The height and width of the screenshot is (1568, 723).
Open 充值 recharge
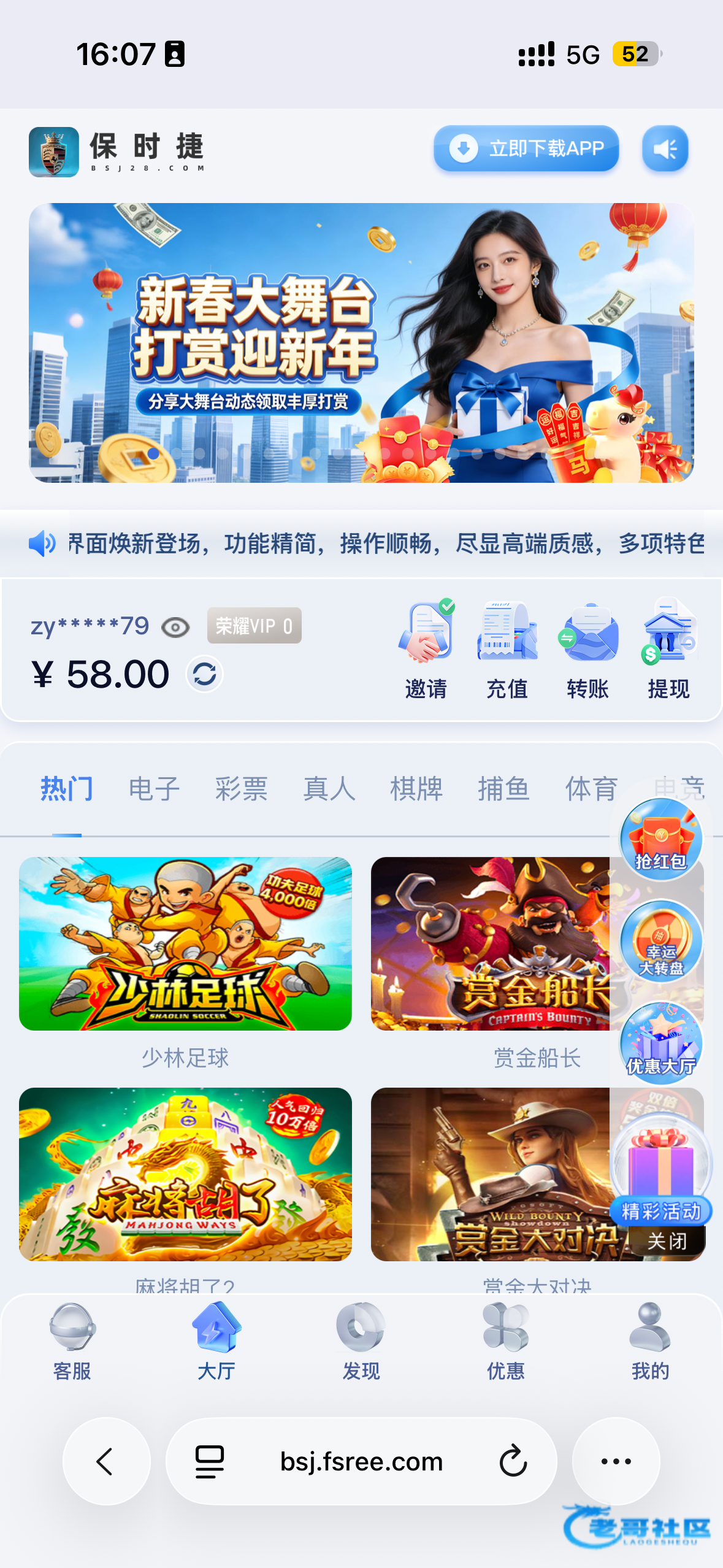click(507, 650)
